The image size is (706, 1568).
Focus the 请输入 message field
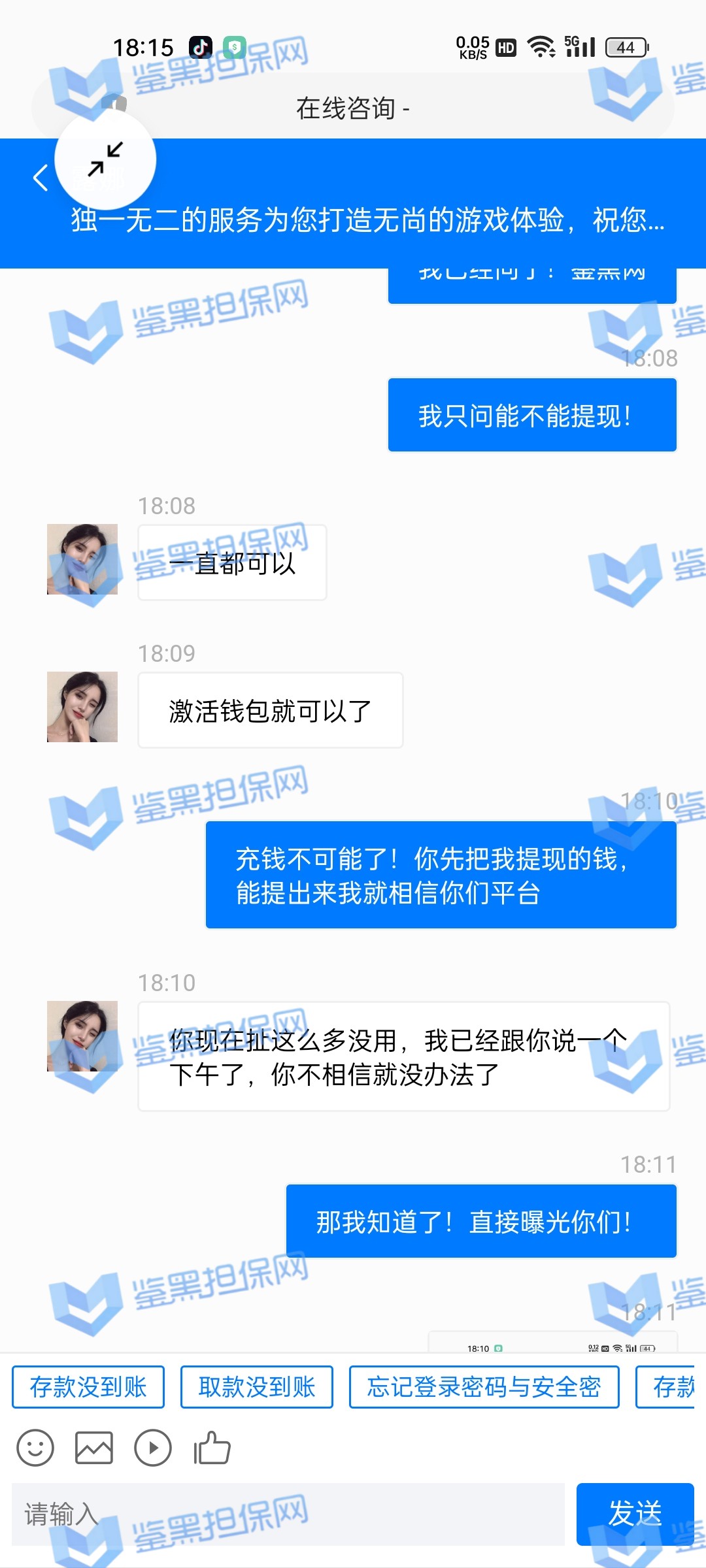click(288, 1514)
